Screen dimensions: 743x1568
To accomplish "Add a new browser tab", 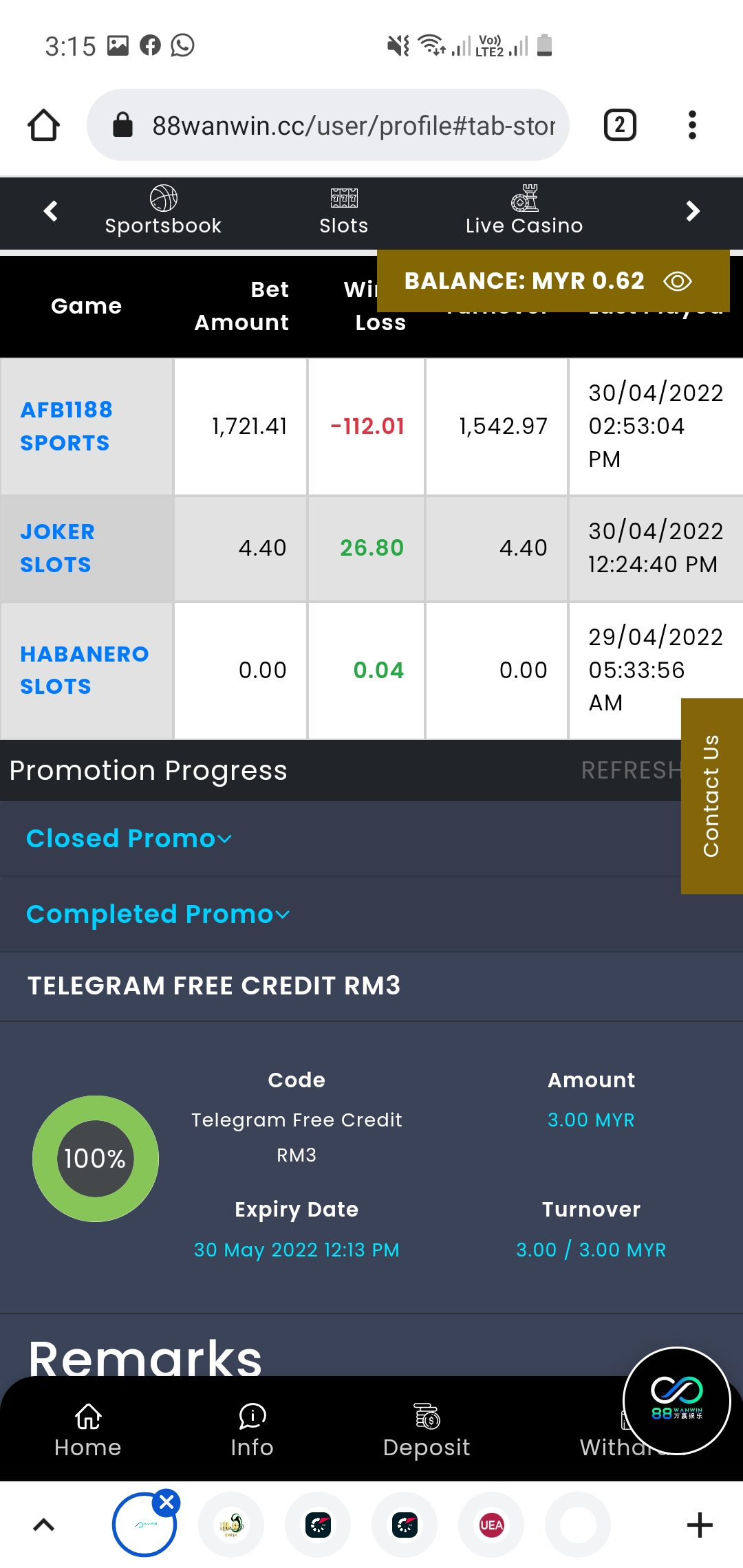I will point(700,1525).
